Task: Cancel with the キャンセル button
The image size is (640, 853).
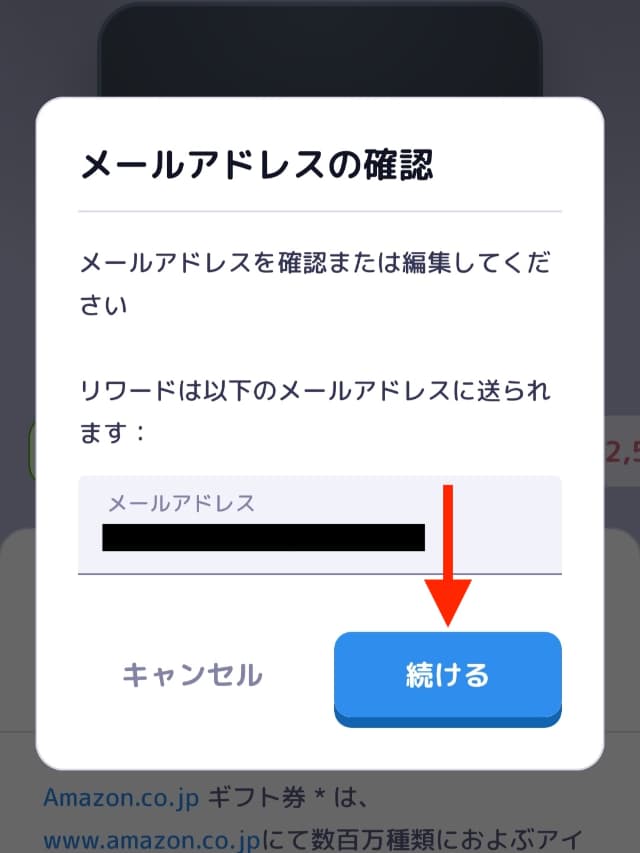Action: (192, 675)
